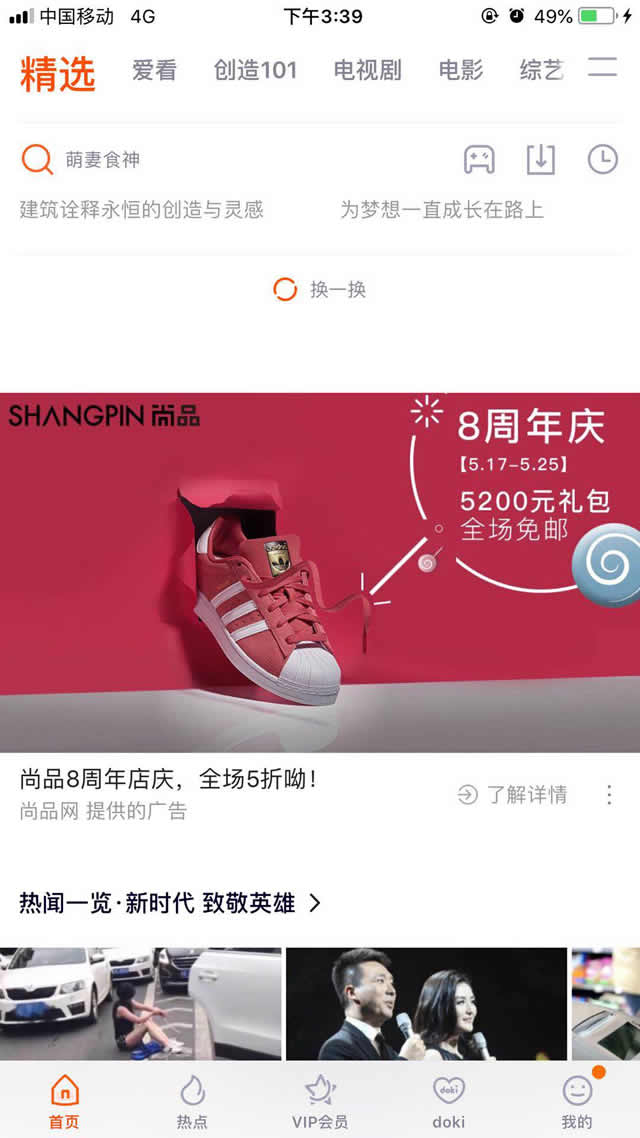
Task: Open the channel list menu icon
Action: [602, 68]
